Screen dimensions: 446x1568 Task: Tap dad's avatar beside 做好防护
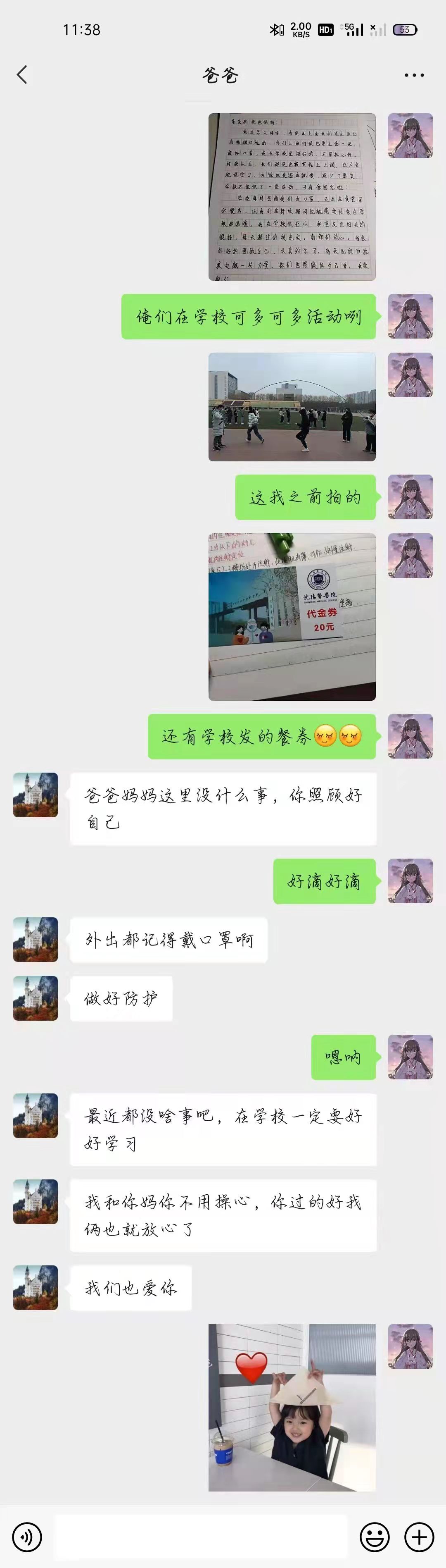(x=35, y=998)
